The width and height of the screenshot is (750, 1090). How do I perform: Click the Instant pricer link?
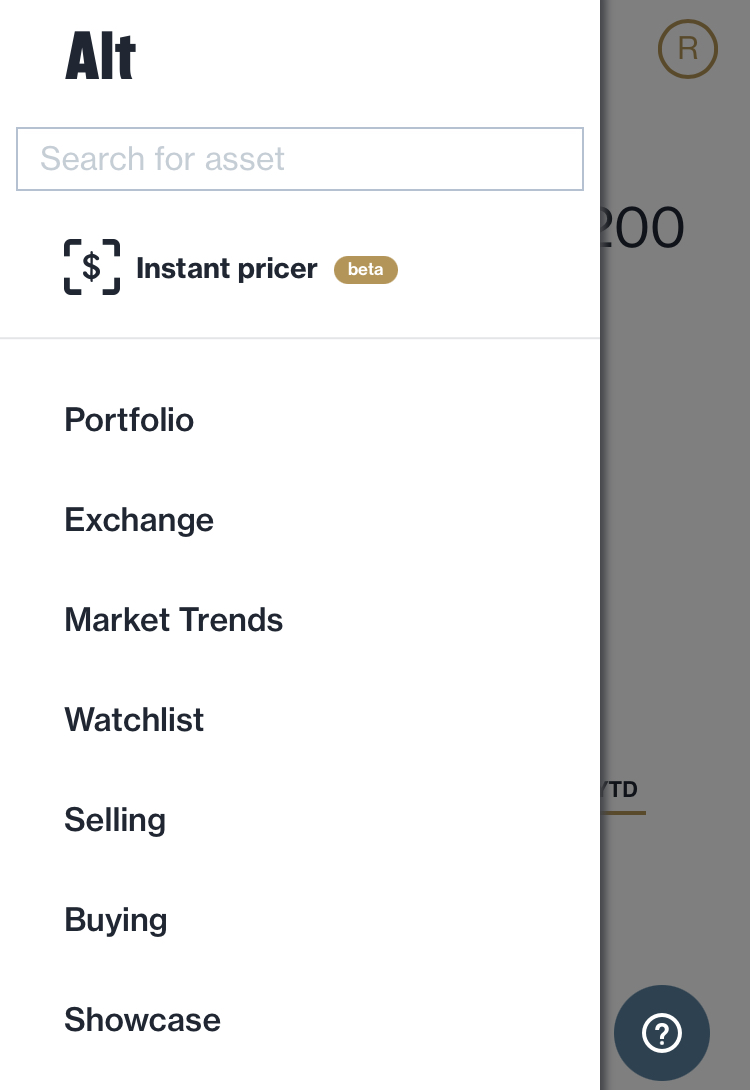[226, 268]
